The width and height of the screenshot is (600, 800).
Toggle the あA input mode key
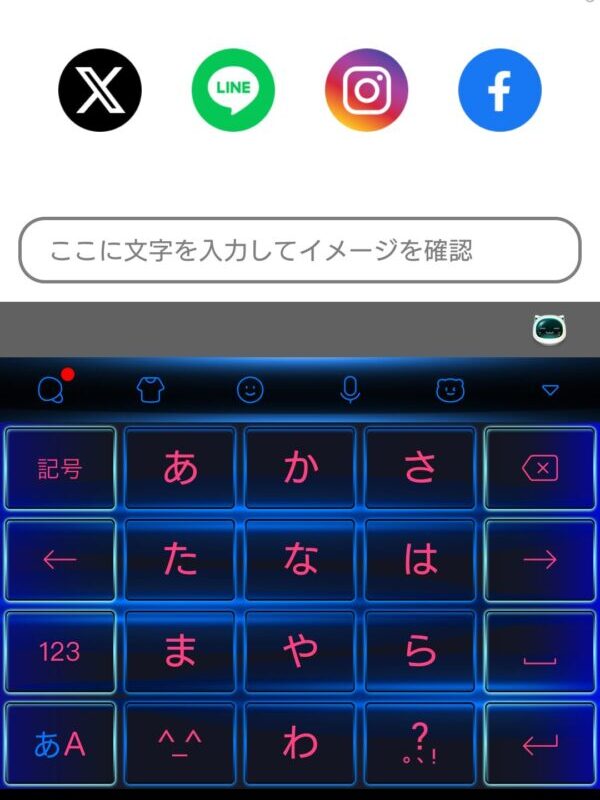click(60, 744)
